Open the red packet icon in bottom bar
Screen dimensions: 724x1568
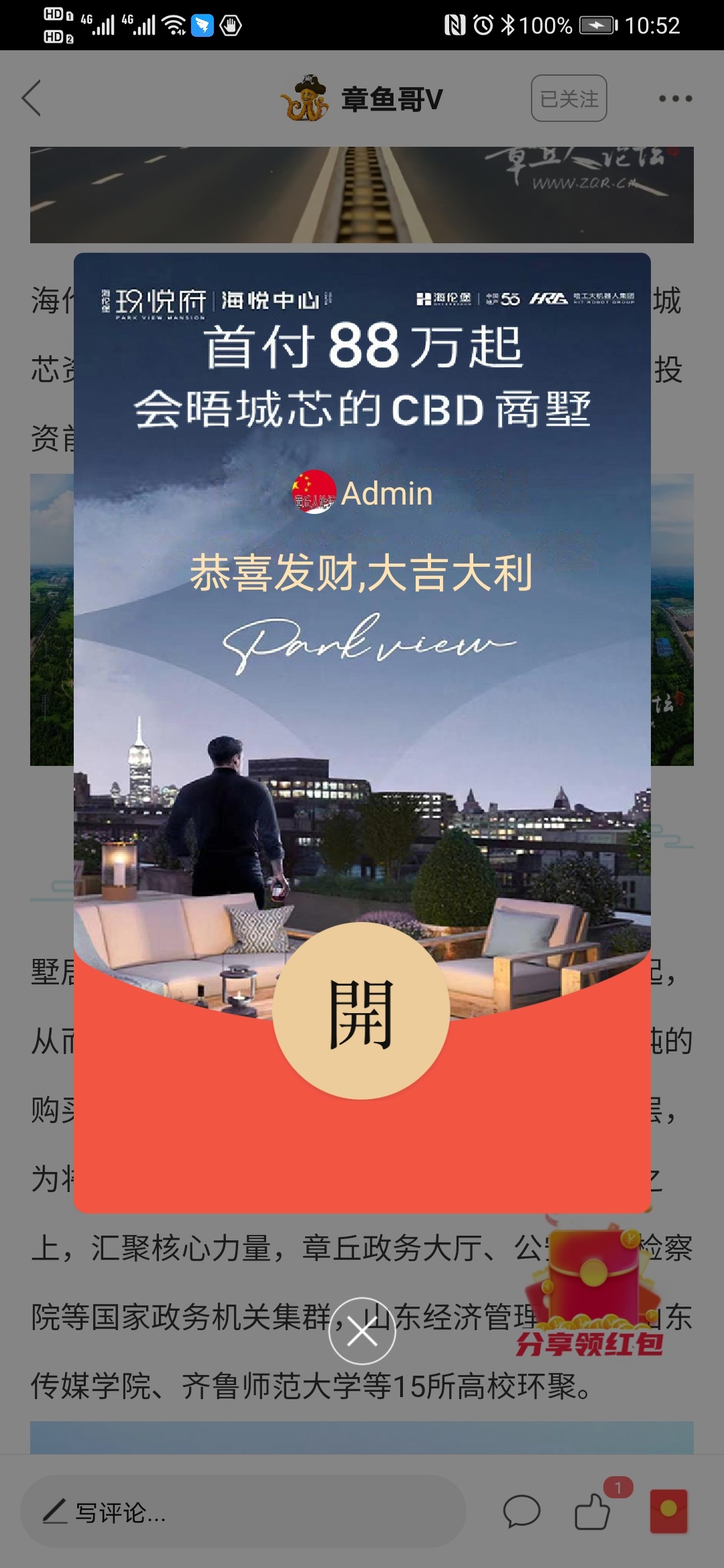668,1511
